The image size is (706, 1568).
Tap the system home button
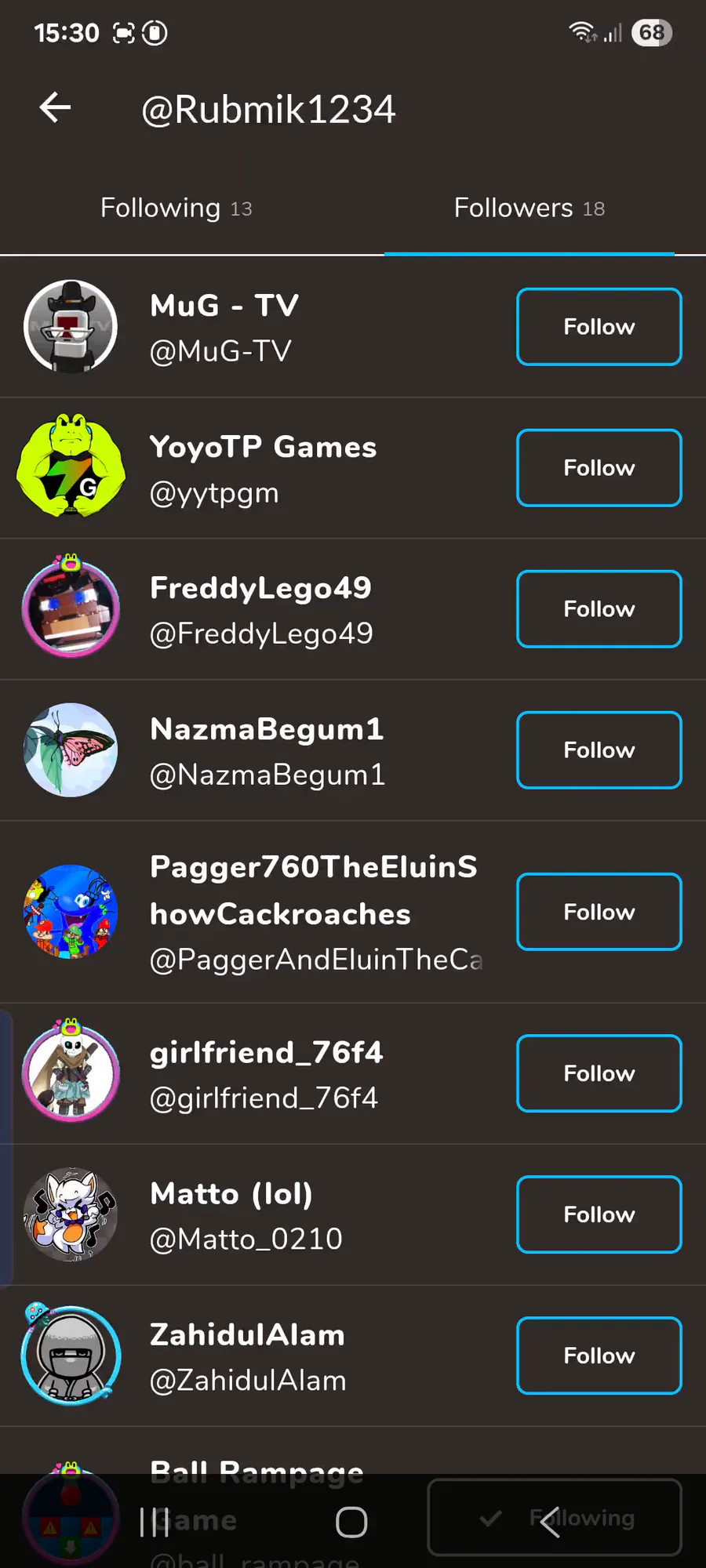pos(351,1523)
